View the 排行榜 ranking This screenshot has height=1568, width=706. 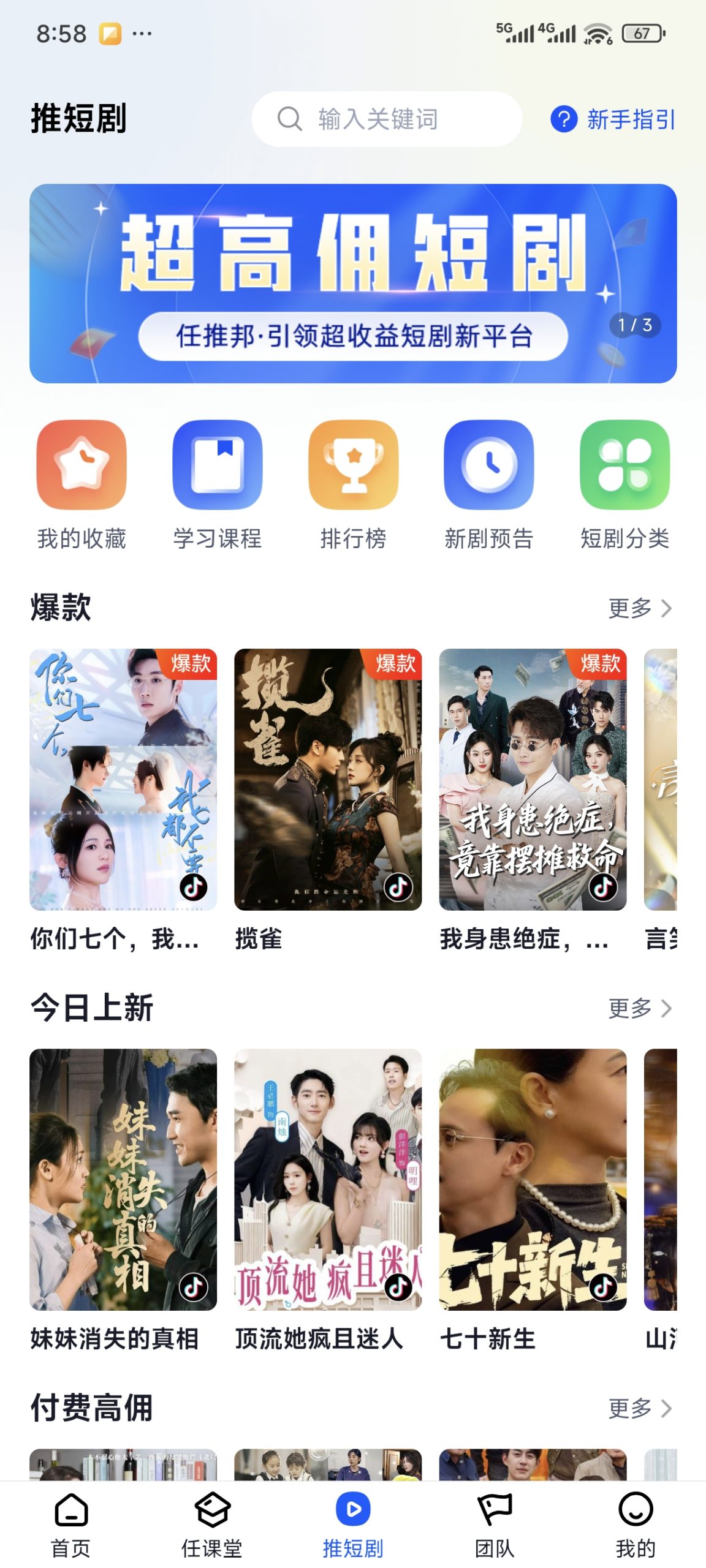pyautogui.click(x=353, y=484)
